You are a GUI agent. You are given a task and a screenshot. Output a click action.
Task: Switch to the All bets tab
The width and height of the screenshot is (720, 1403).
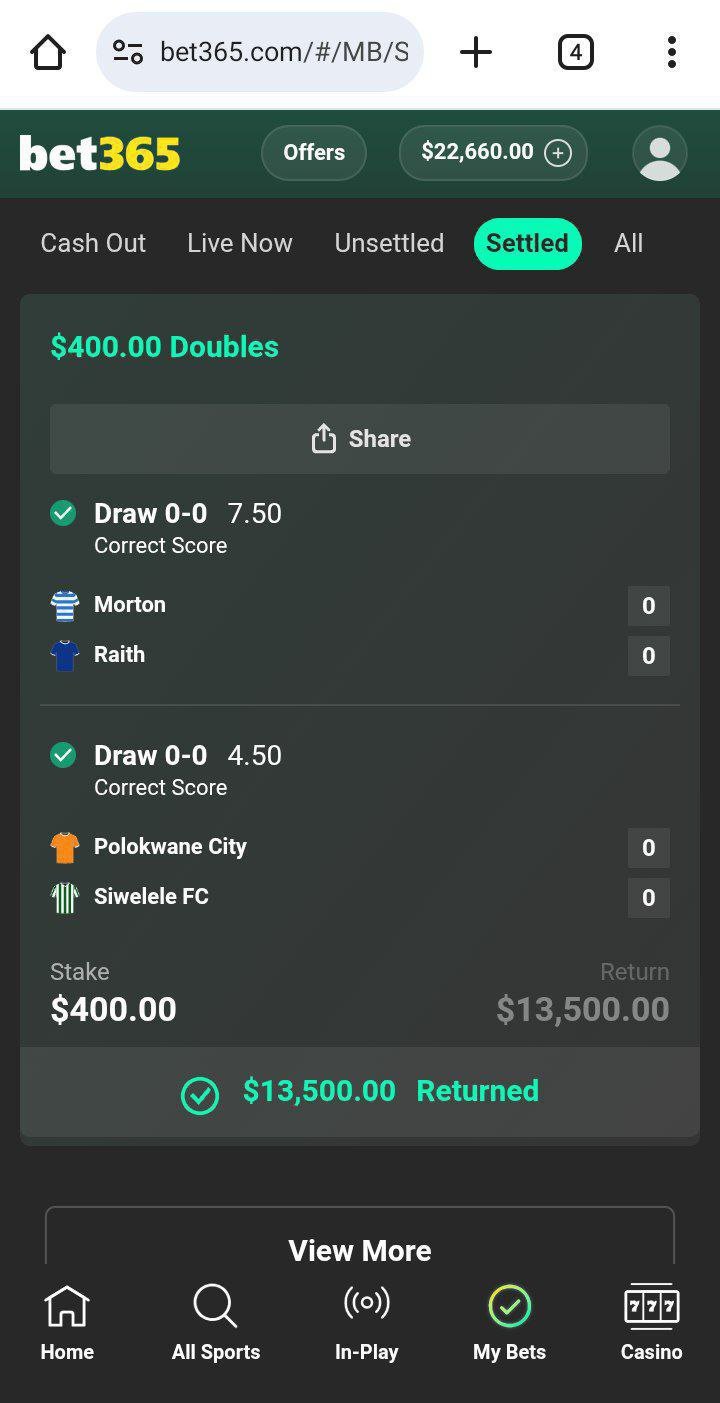click(x=628, y=243)
